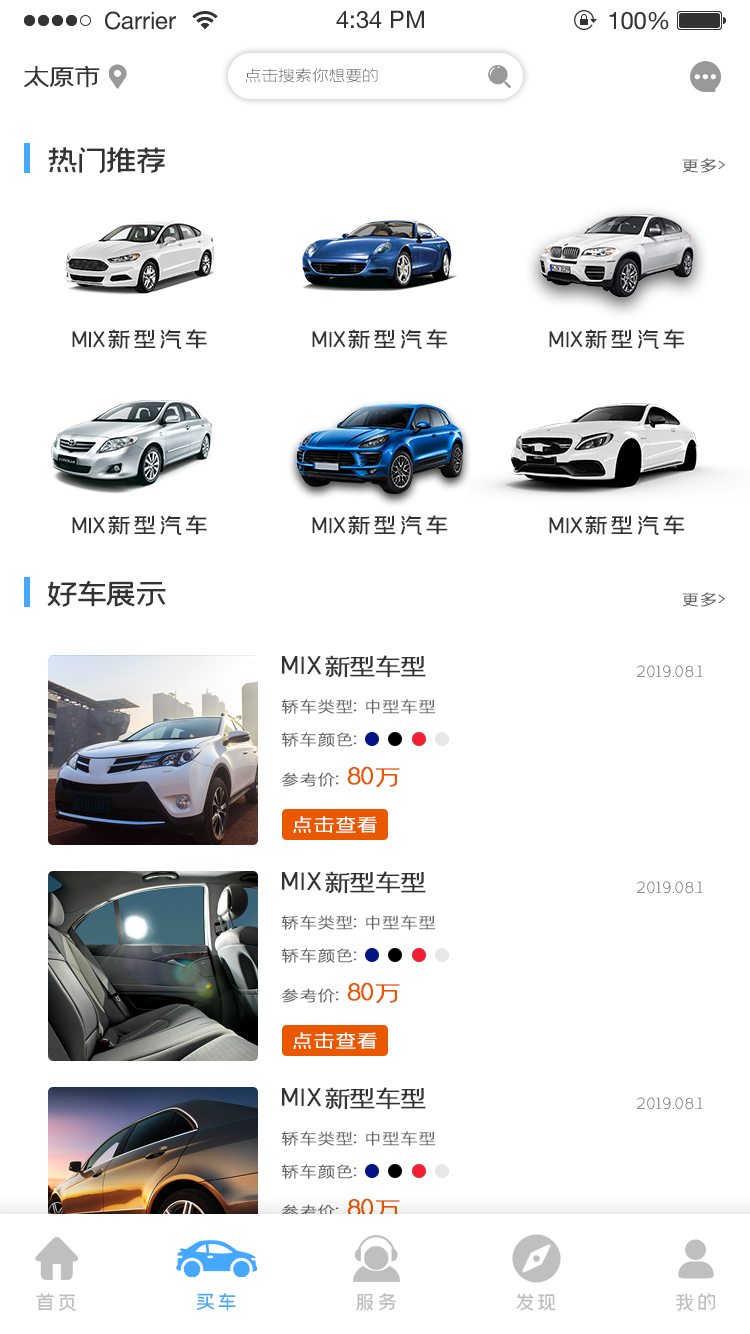
Task: Open 更多 next to 好车展示
Action: 704,599
